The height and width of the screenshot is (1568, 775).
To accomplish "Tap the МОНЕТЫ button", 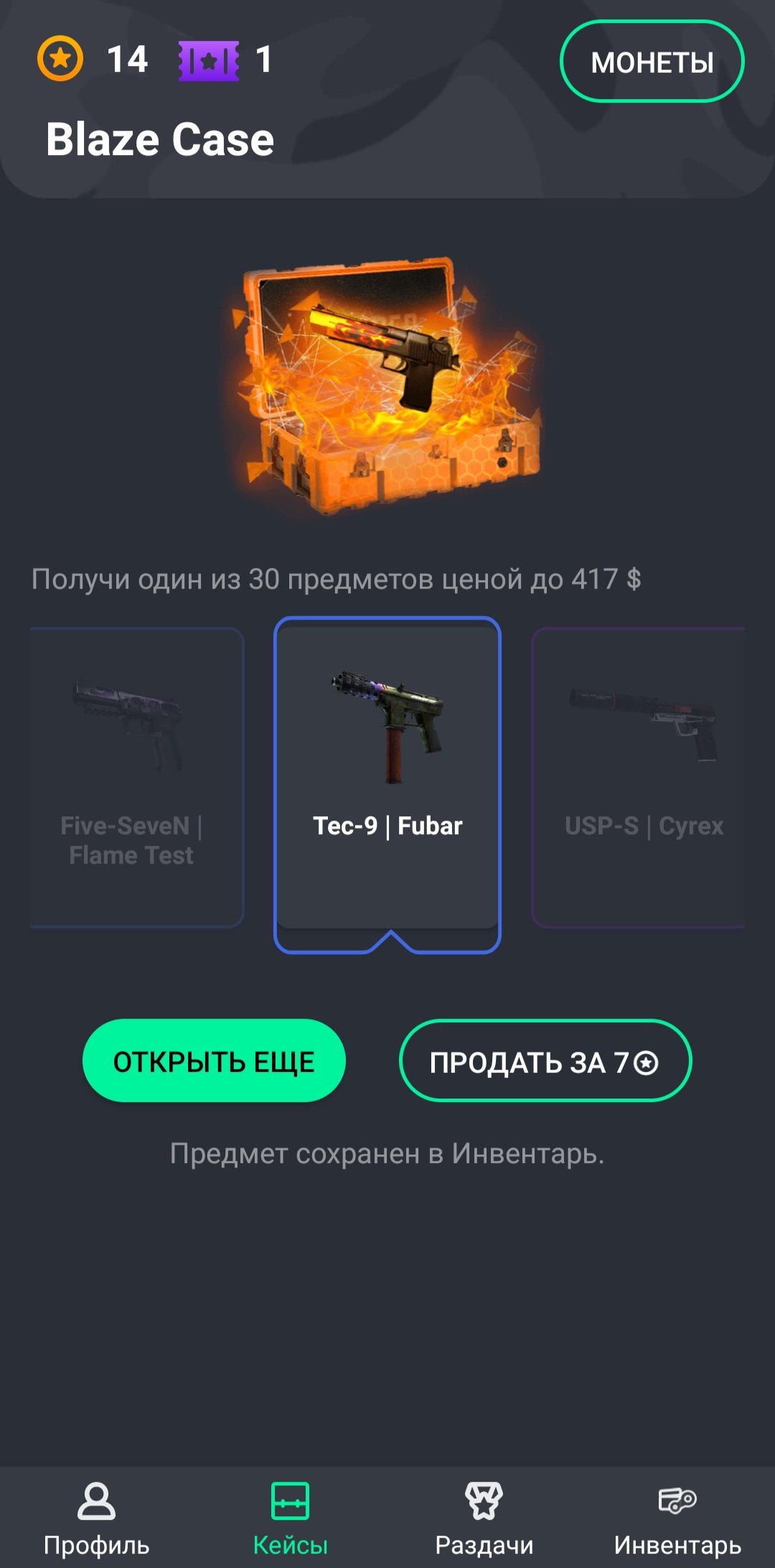I will pos(652,62).
